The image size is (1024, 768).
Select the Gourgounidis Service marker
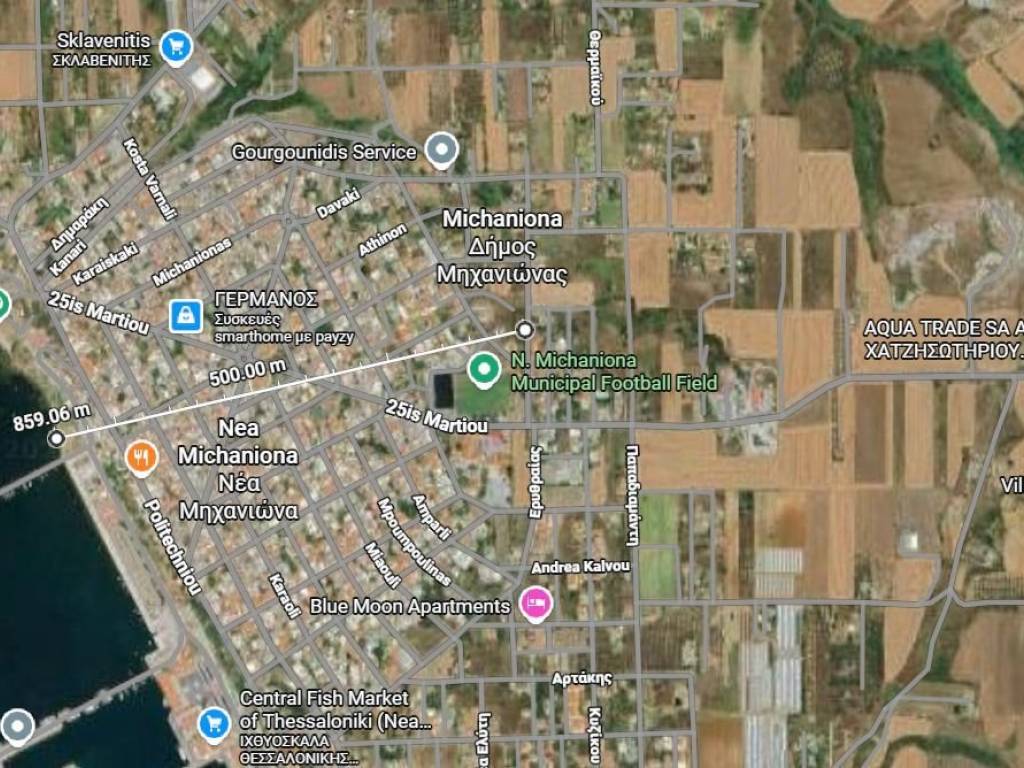click(441, 151)
